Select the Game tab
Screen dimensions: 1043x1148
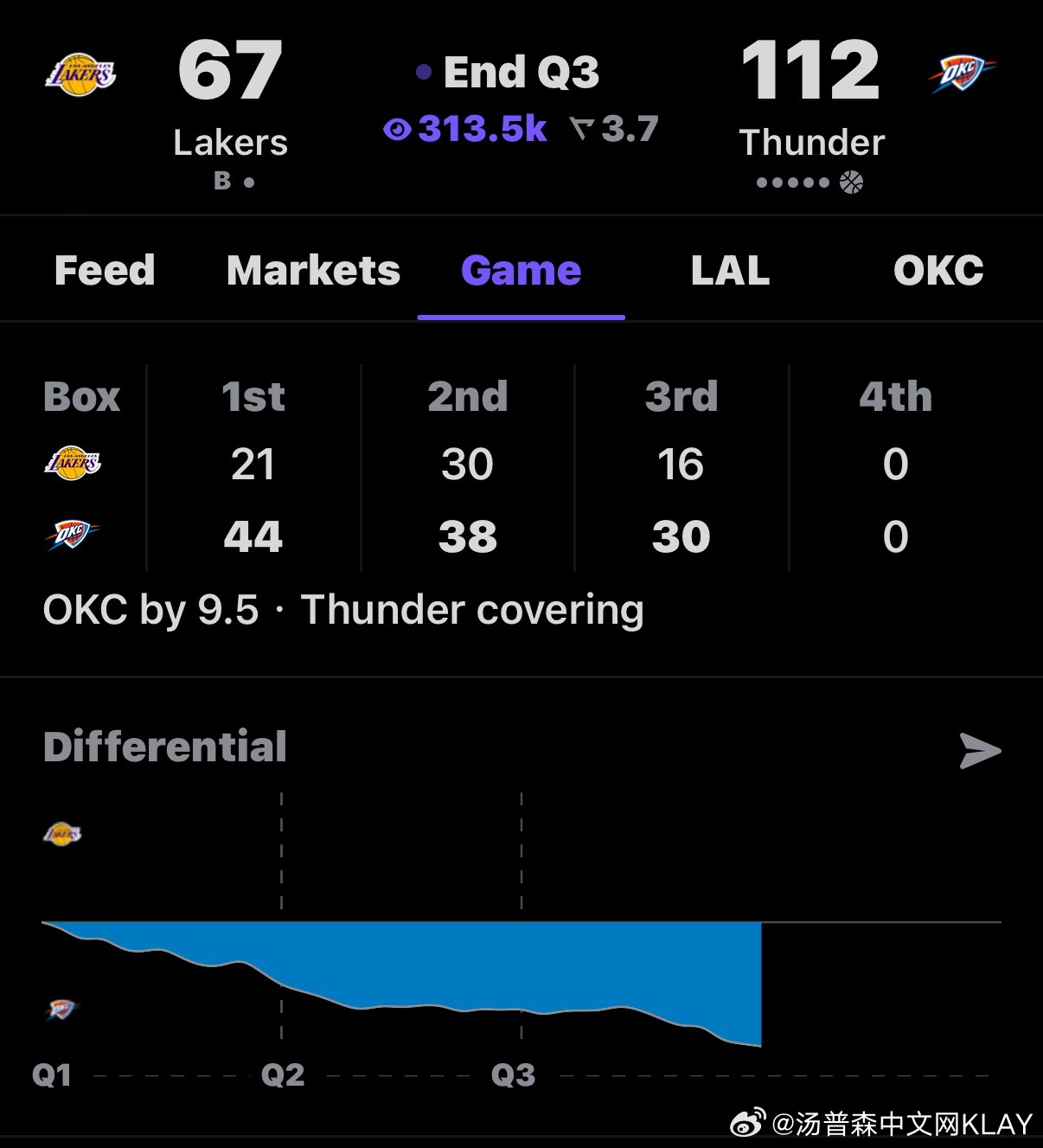point(521,270)
